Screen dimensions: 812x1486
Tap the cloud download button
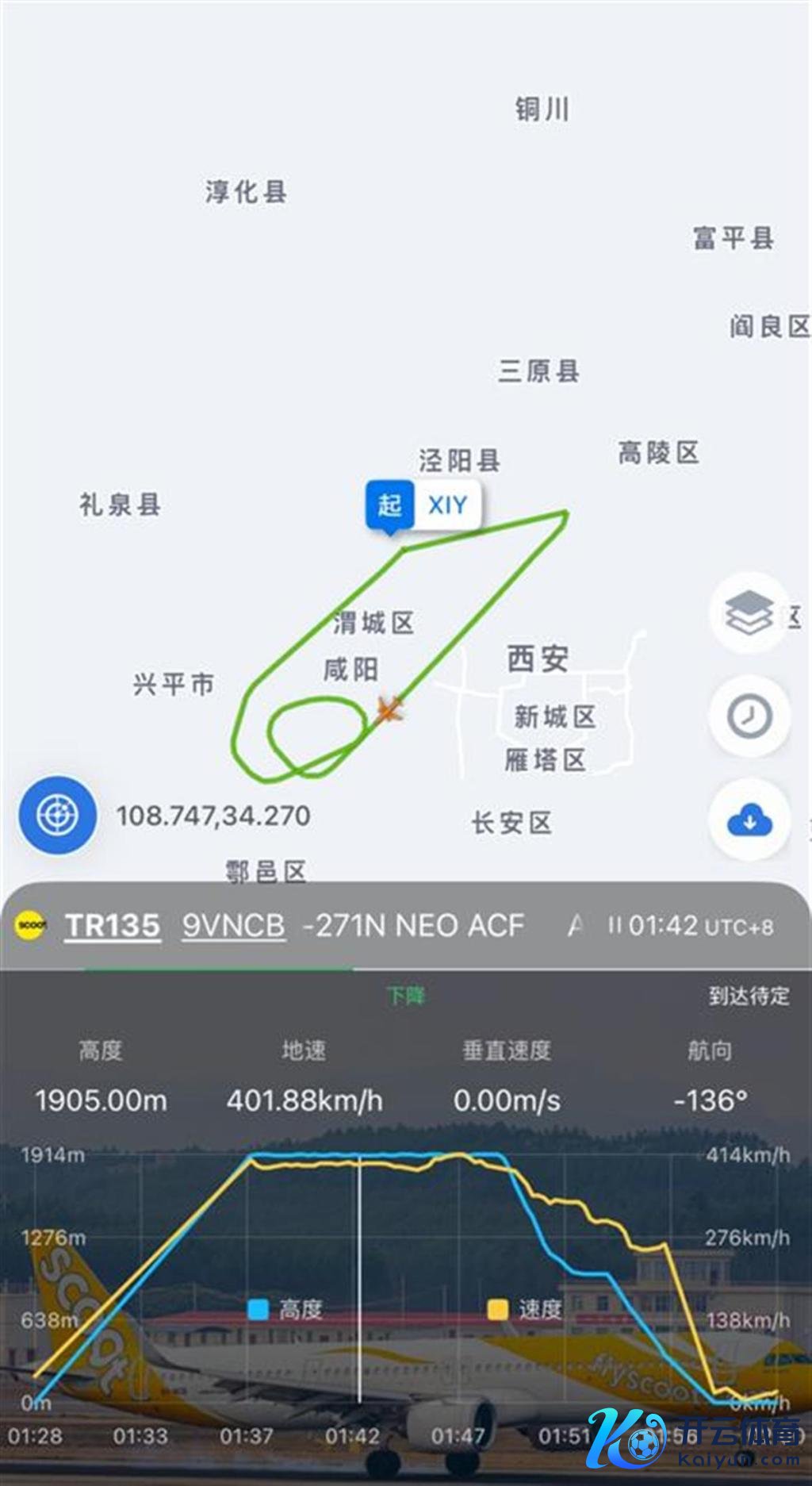pyautogui.click(x=749, y=820)
